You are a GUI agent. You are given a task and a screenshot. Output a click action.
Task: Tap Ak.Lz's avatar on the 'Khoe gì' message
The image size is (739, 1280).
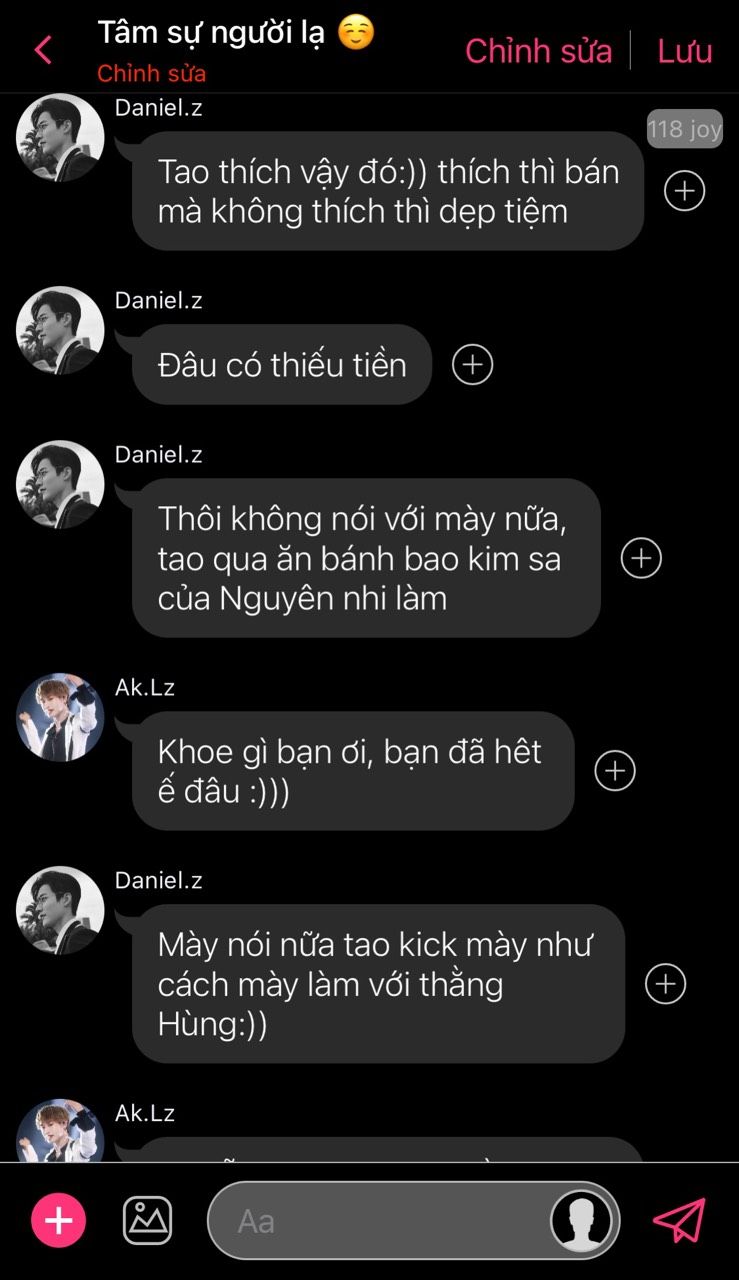pyautogui.click(x=60, y=717)
